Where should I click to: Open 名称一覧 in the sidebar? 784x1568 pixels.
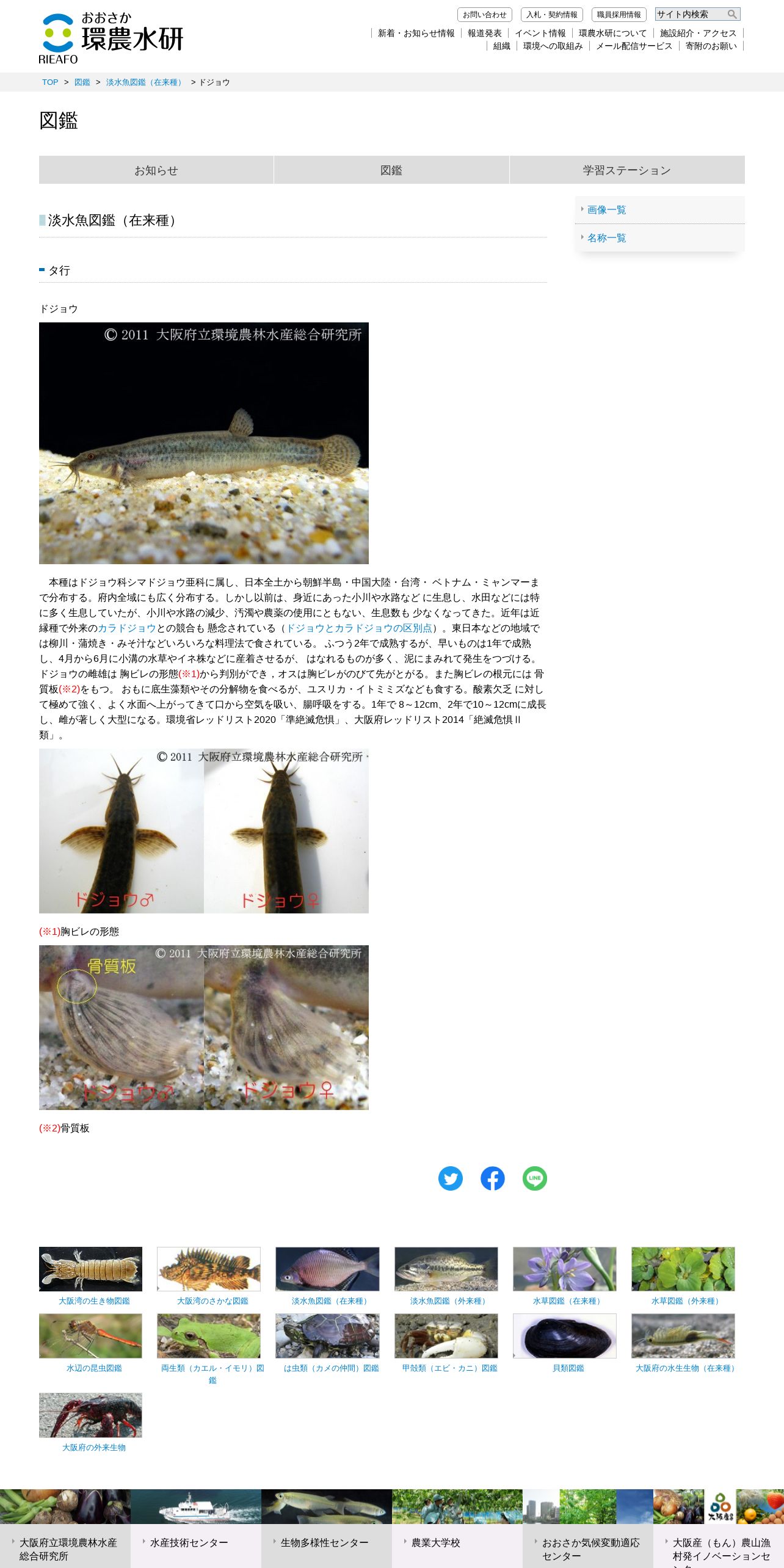607,238
